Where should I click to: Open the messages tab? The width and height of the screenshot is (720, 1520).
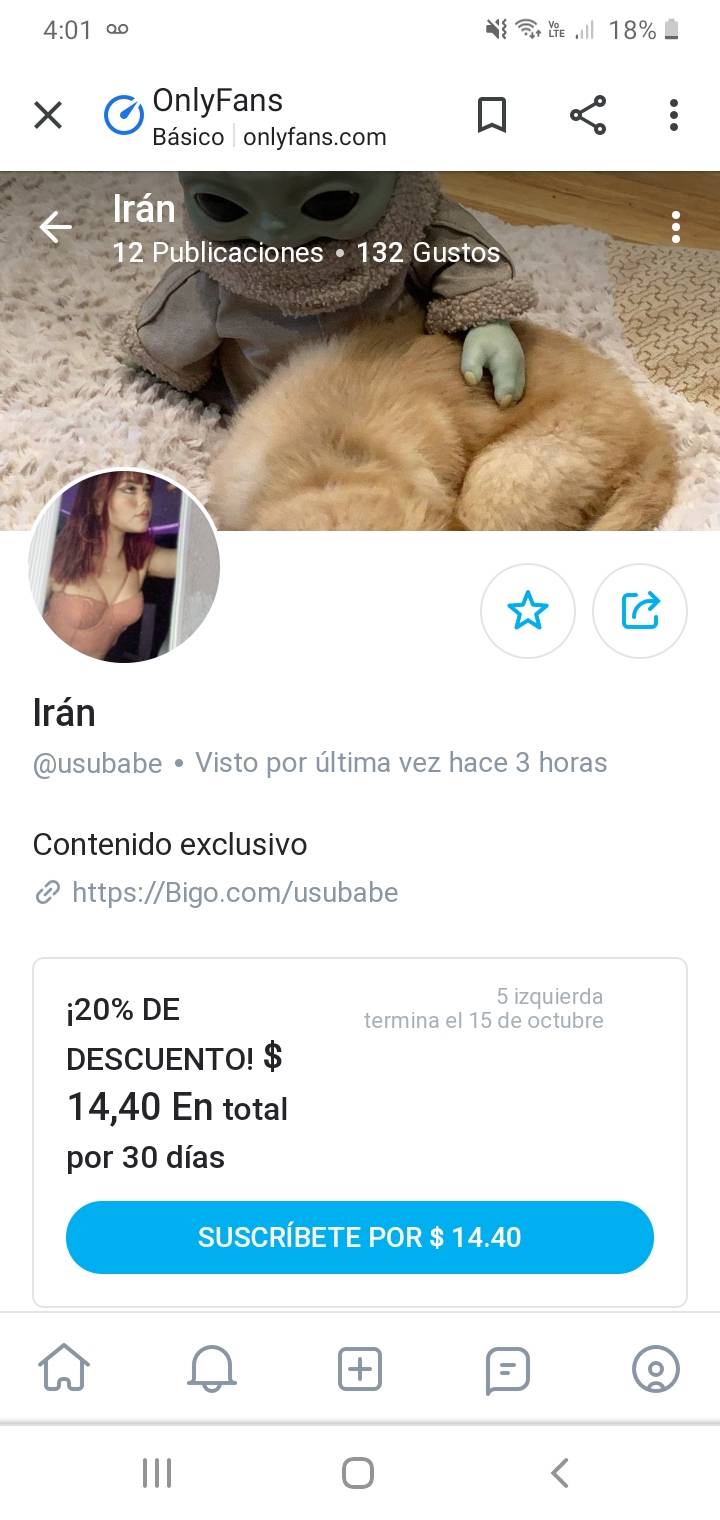(x=508, y=1368)
